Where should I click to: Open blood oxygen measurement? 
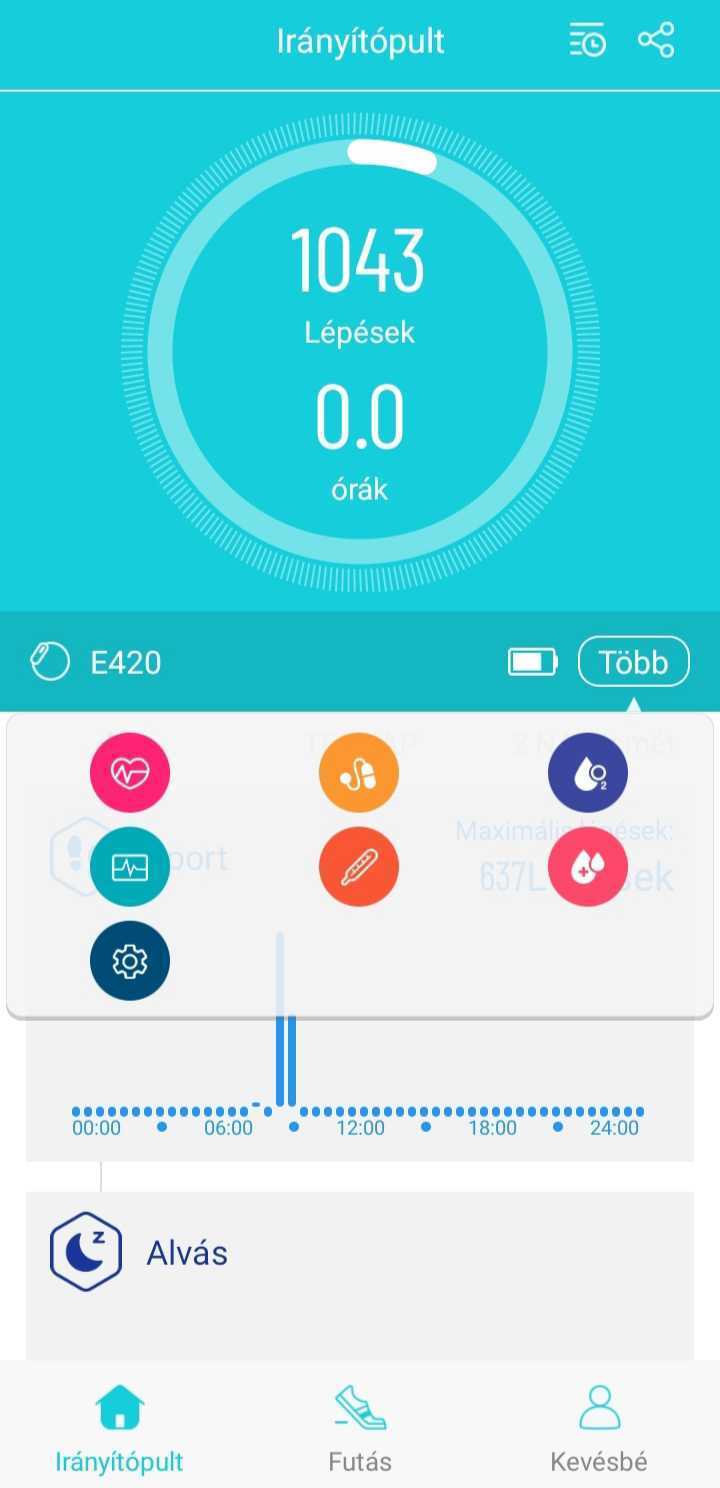588,773
